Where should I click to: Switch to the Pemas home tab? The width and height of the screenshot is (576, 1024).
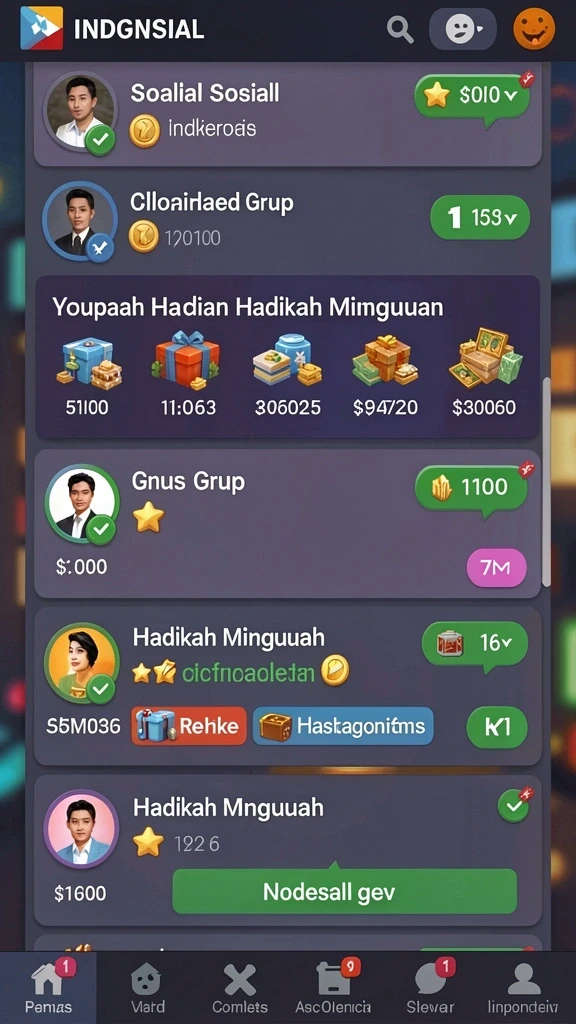pos(48,987)
